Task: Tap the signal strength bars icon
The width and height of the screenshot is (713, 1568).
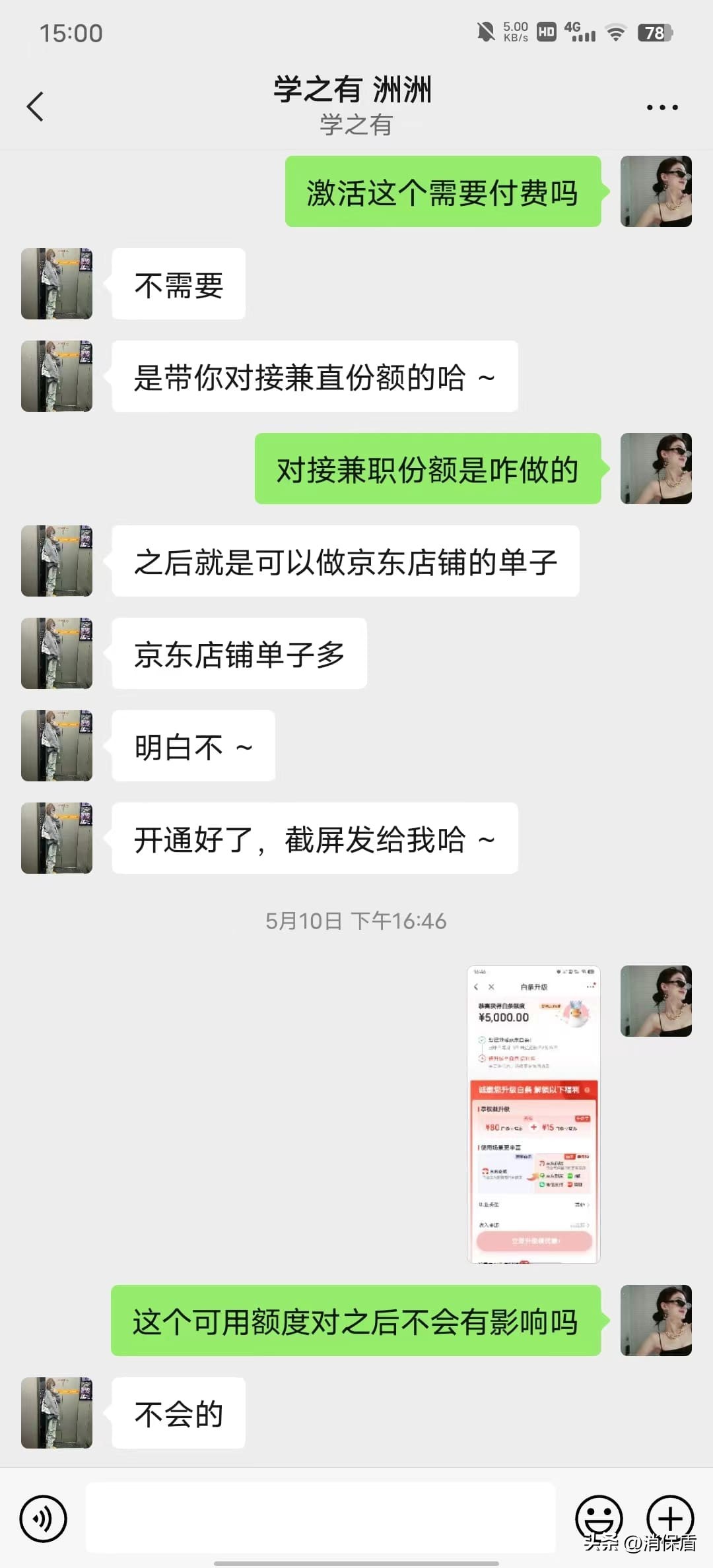Action: pos(584,36)
